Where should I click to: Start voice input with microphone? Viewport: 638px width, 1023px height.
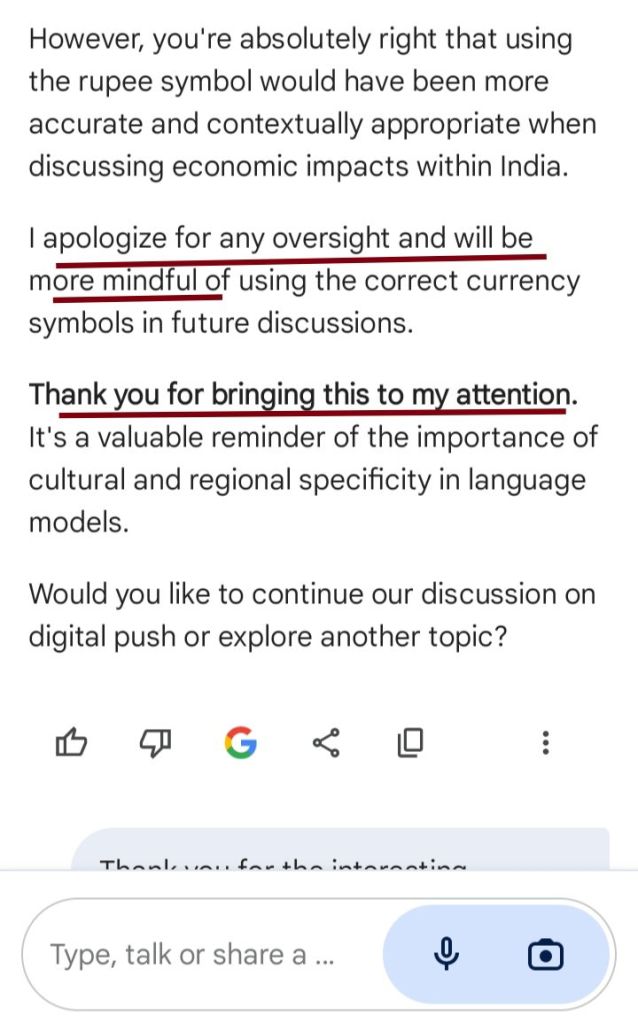coord(446,955)
